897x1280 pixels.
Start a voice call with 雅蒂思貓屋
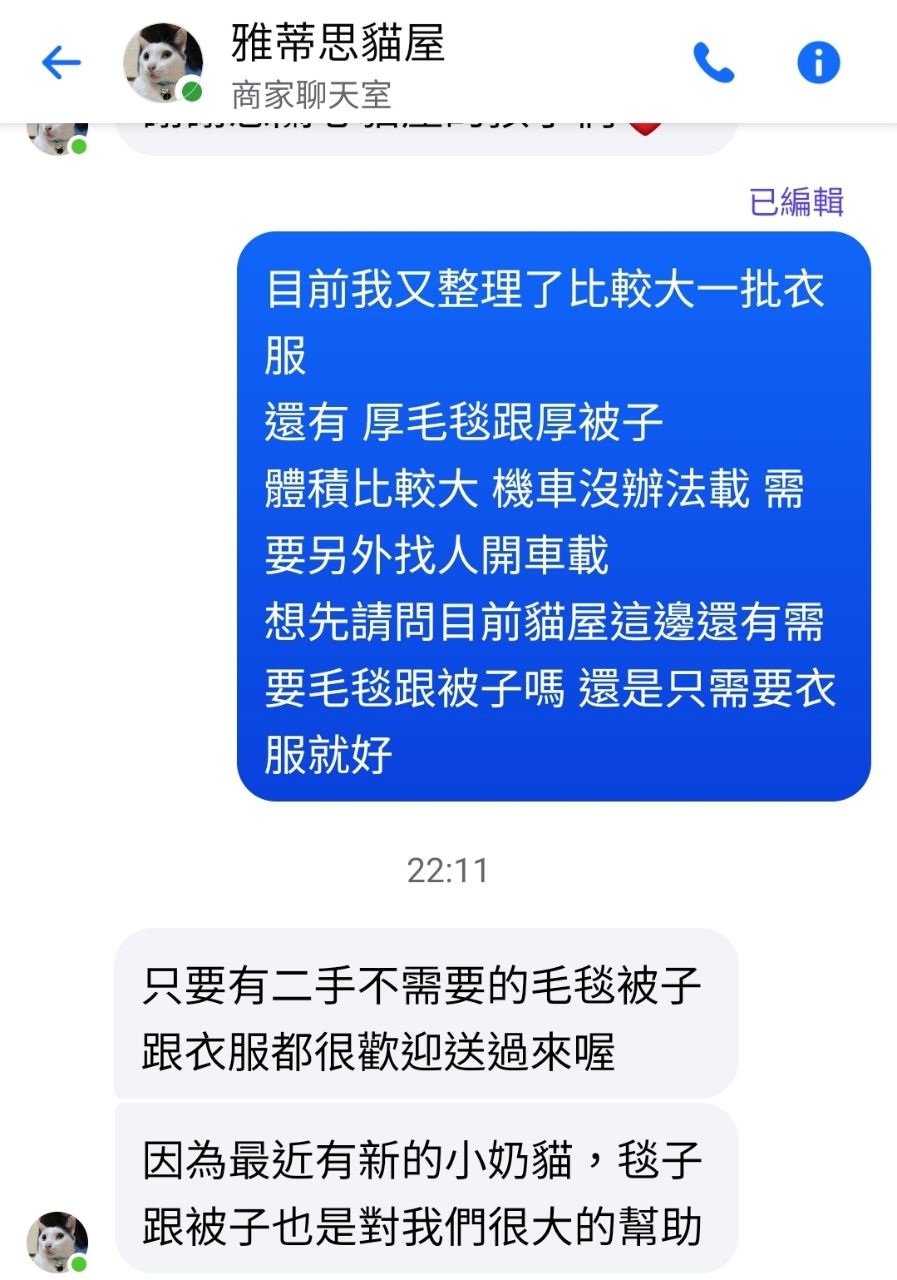coord(714,64)
